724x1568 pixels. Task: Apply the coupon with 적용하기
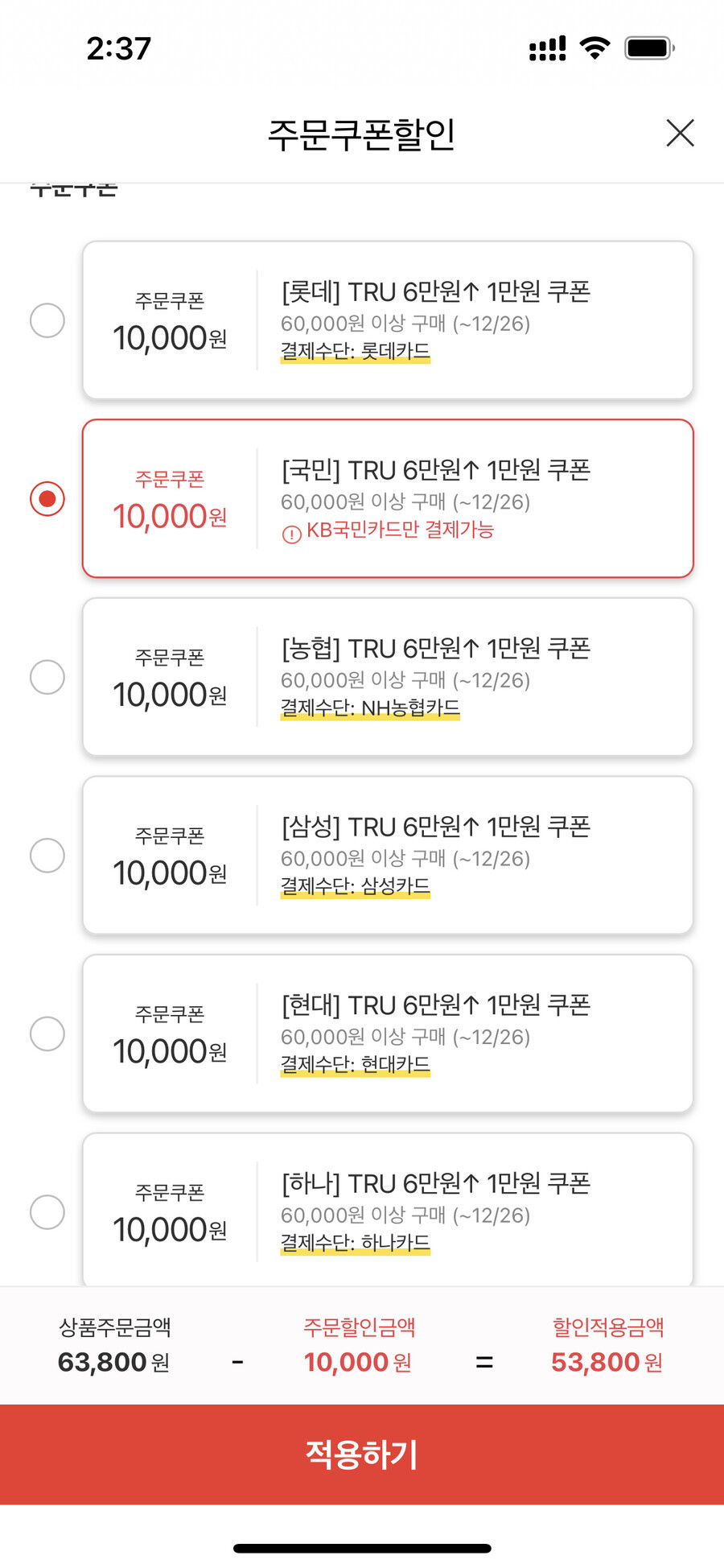pos(362,1455)
